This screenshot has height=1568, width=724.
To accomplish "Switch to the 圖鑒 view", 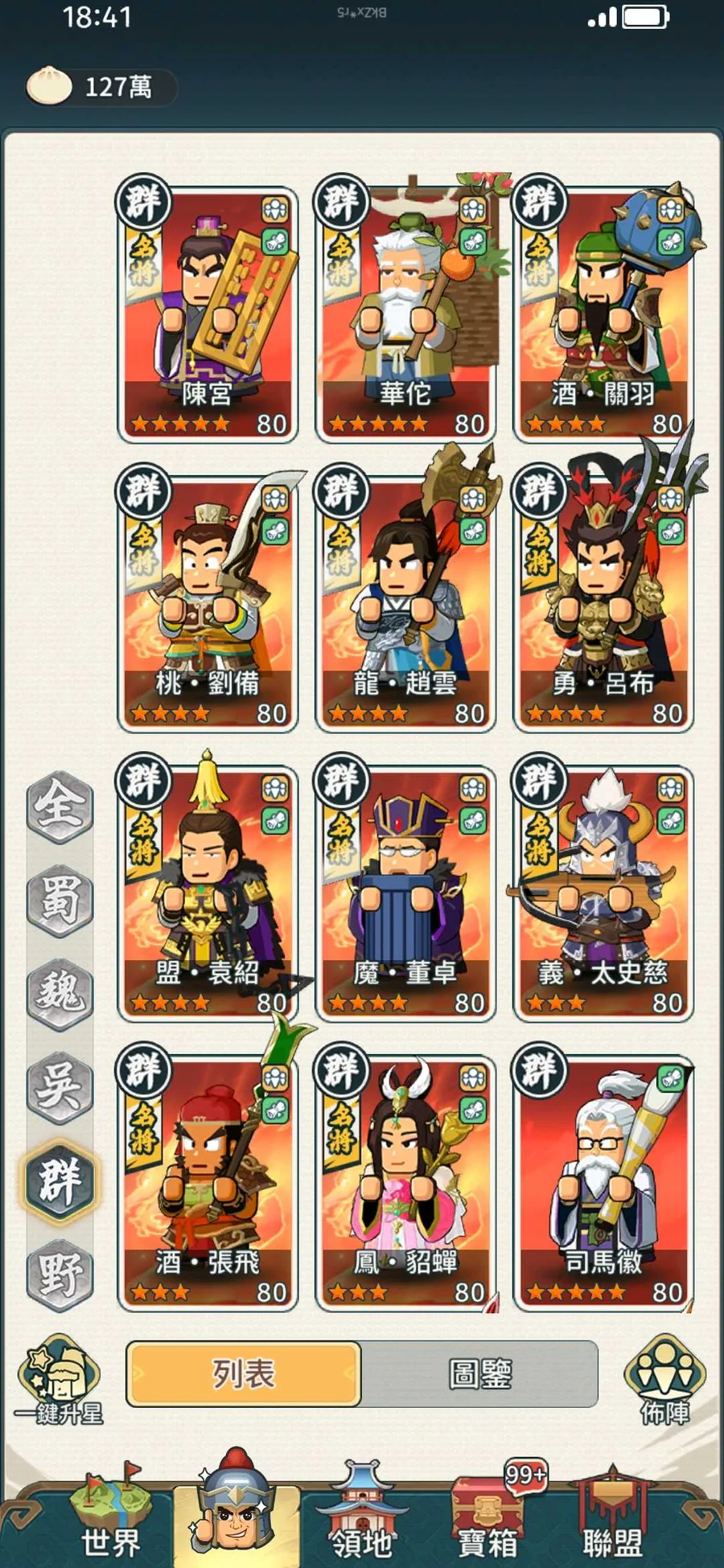I will (x=479, y=1373).
